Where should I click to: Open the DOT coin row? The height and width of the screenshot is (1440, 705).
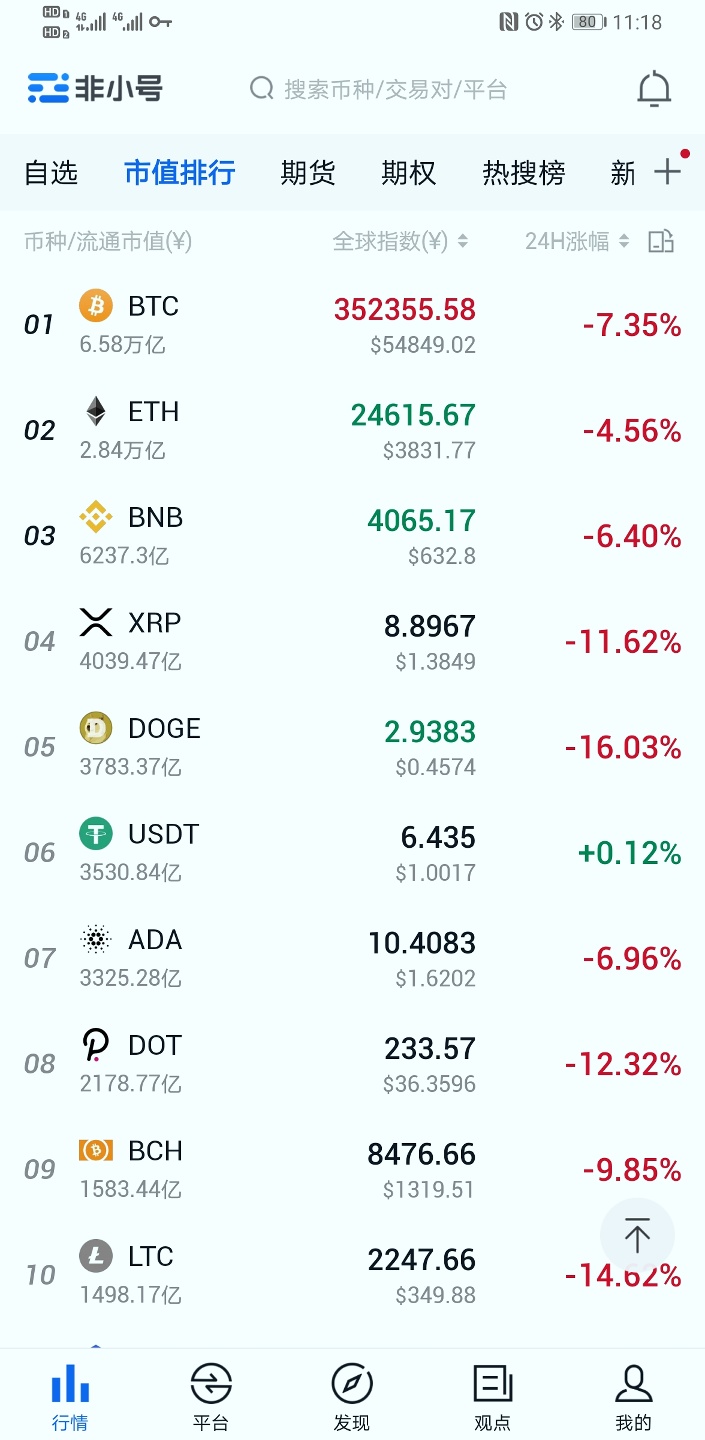coord(352,1064)
